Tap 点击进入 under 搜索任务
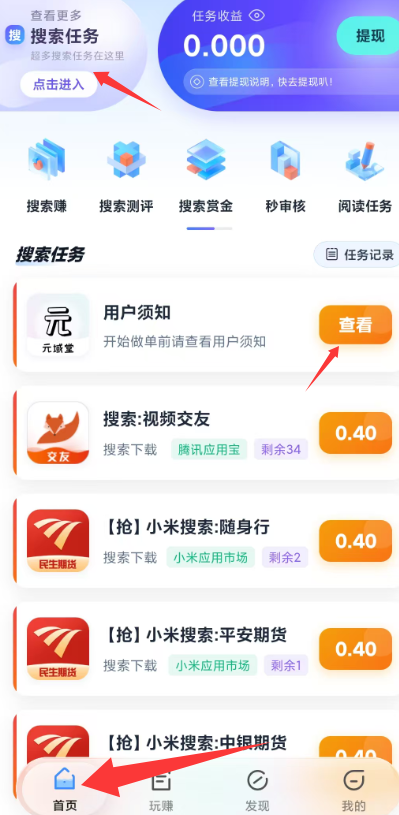 tap(59, 84)
